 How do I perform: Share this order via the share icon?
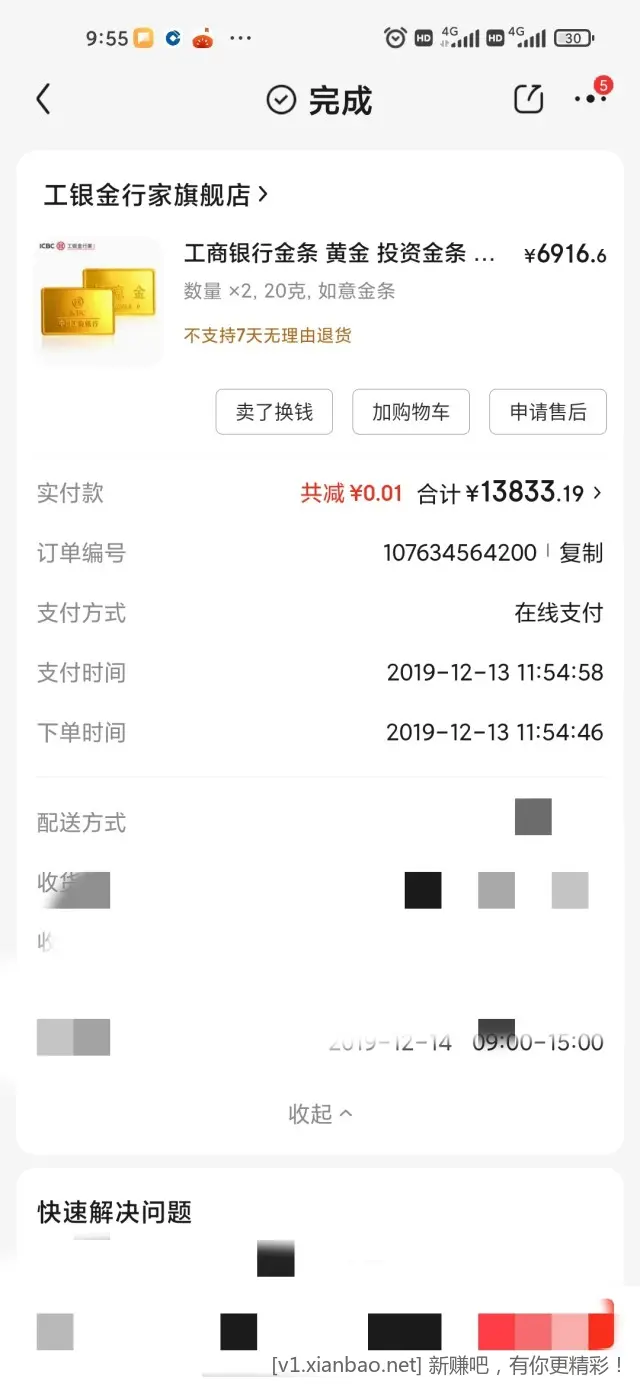point(528,99)
